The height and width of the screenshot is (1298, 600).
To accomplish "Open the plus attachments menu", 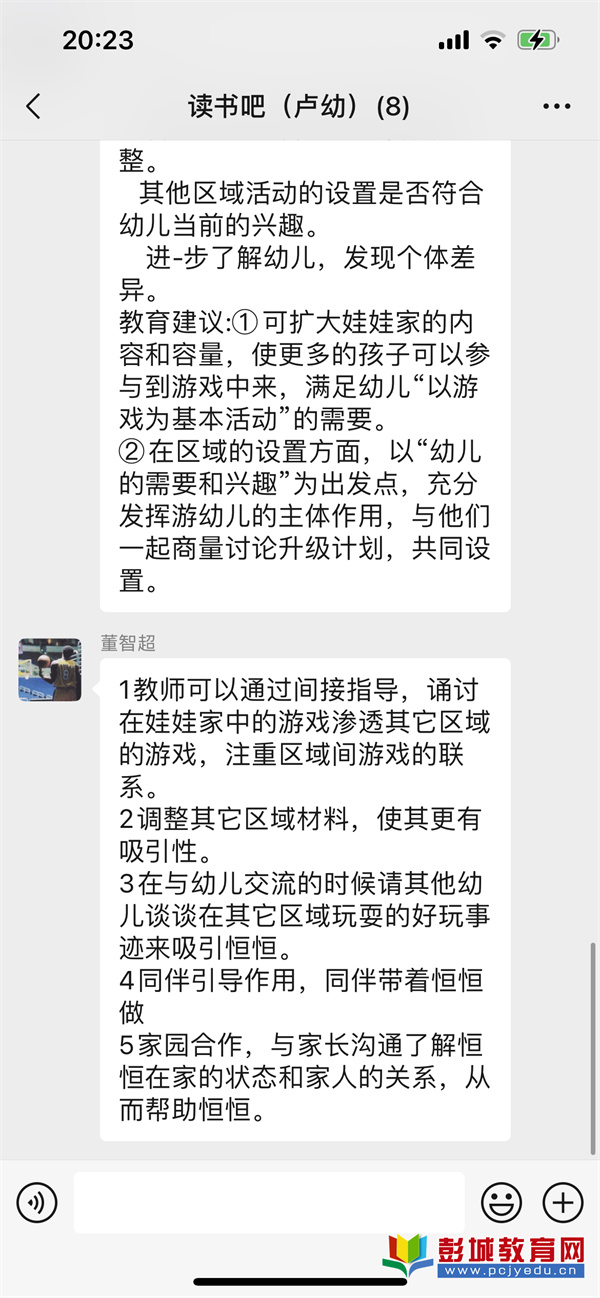I will (x=562, y=1201).
